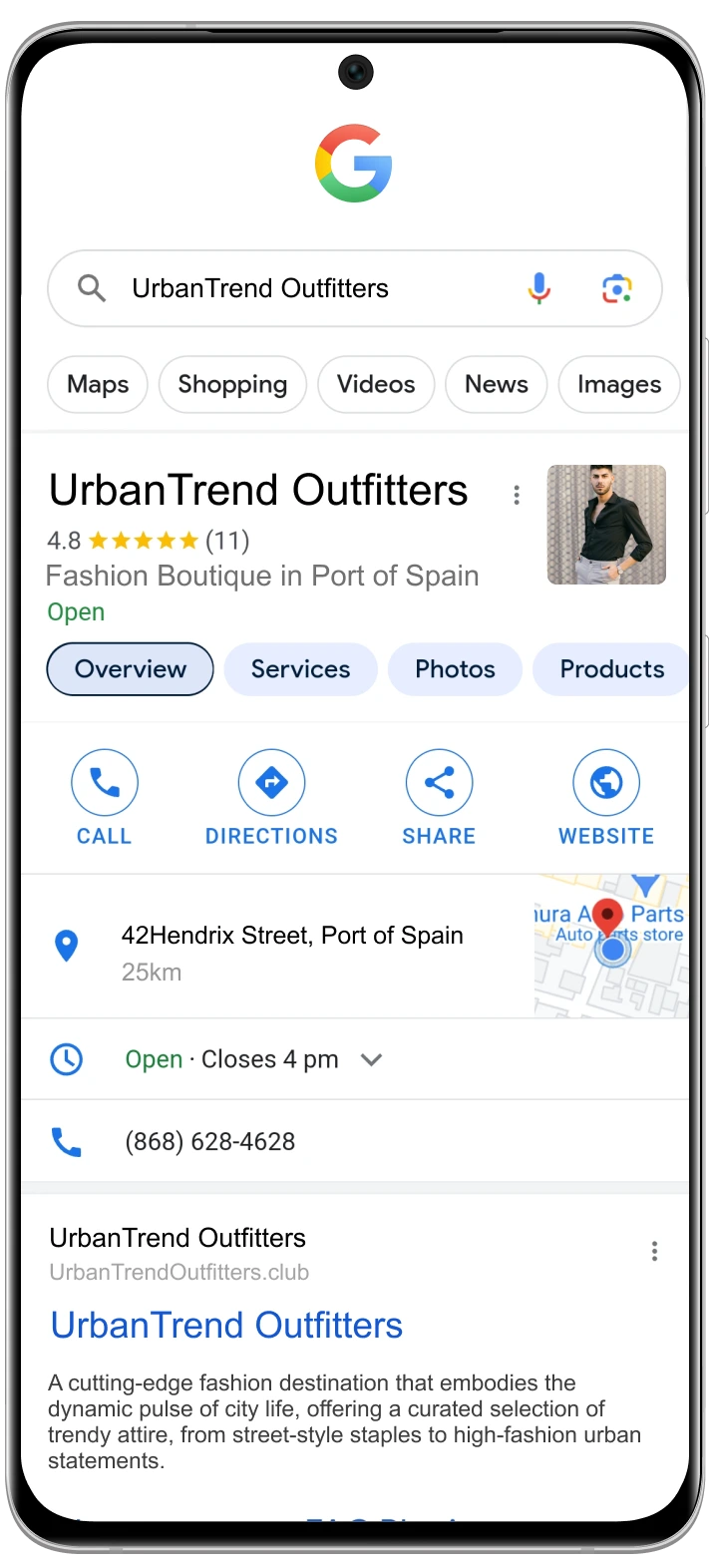Visit the business WEBSITE
709x1568 pixels.
(606, 798)
